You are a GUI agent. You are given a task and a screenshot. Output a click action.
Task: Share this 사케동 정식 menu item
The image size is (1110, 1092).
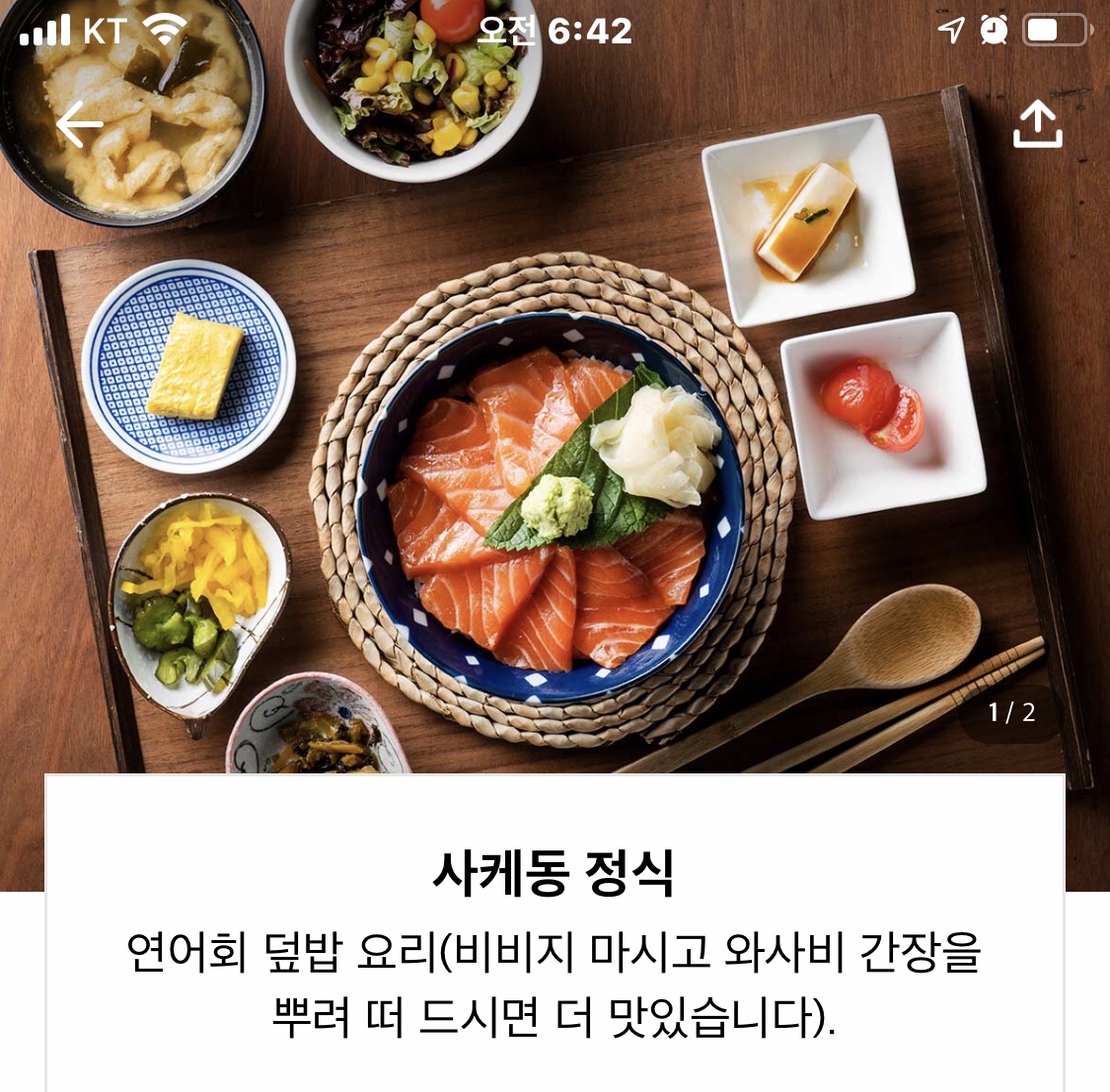[1038, 126]
